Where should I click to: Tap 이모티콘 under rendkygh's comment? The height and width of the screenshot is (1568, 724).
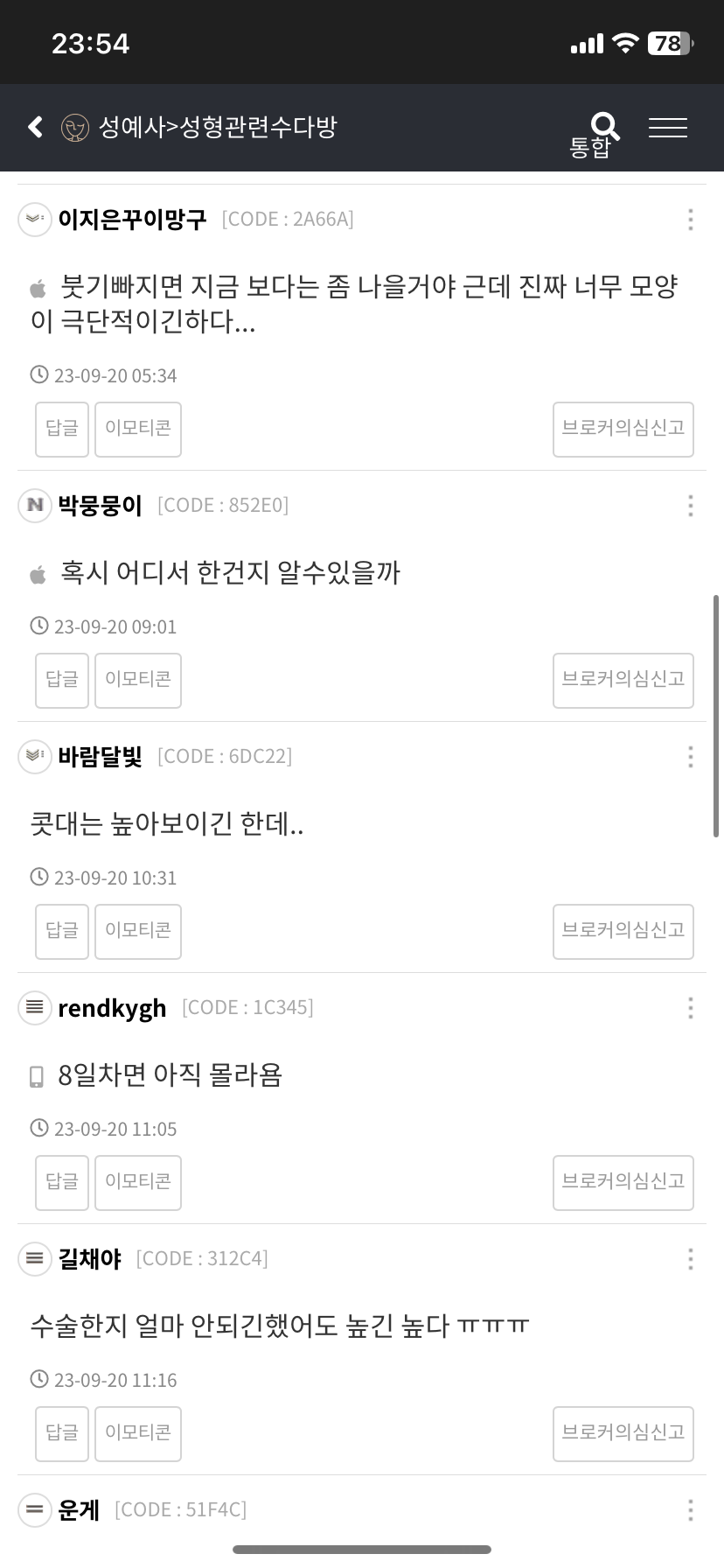(138, 1182)
